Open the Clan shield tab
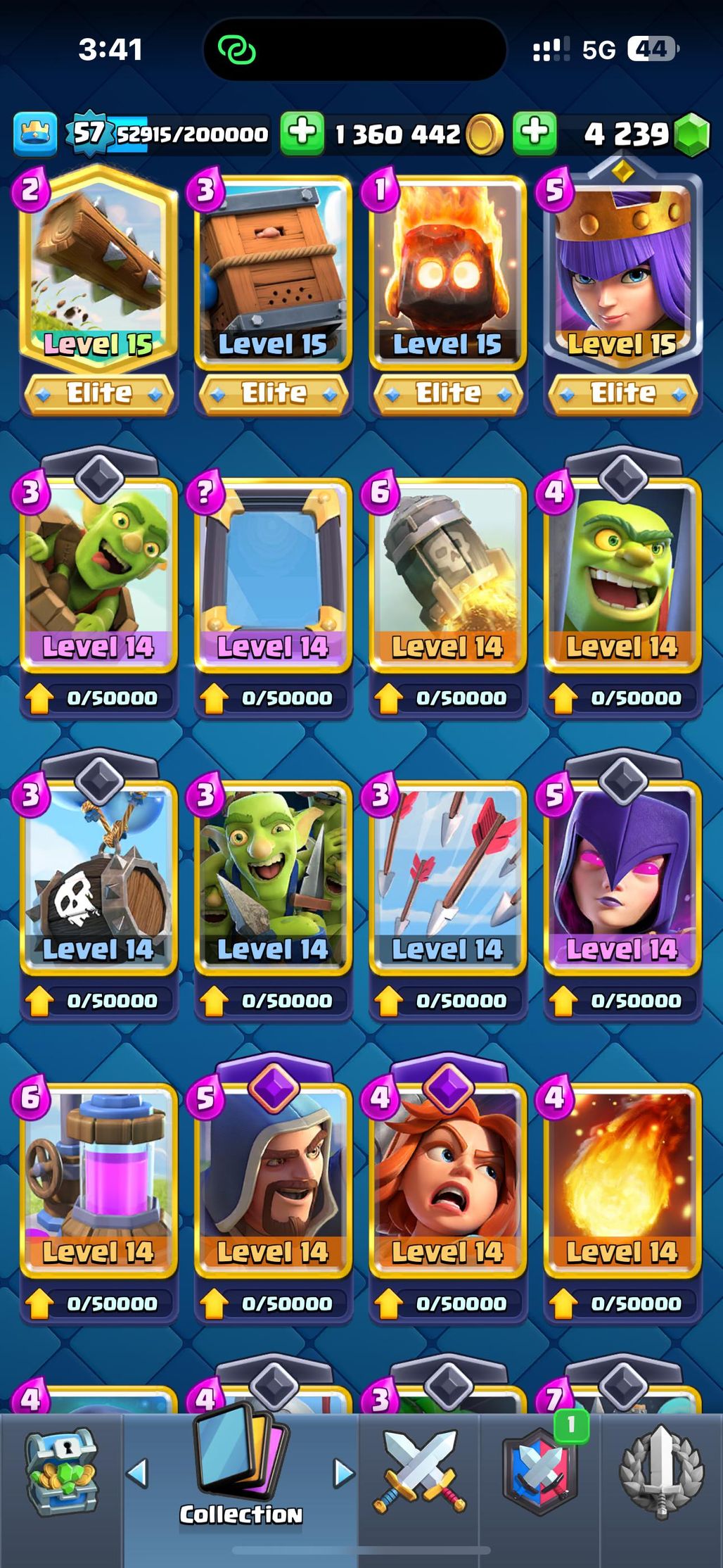This screenshot has width=723, height=1568. [540, 1472]
